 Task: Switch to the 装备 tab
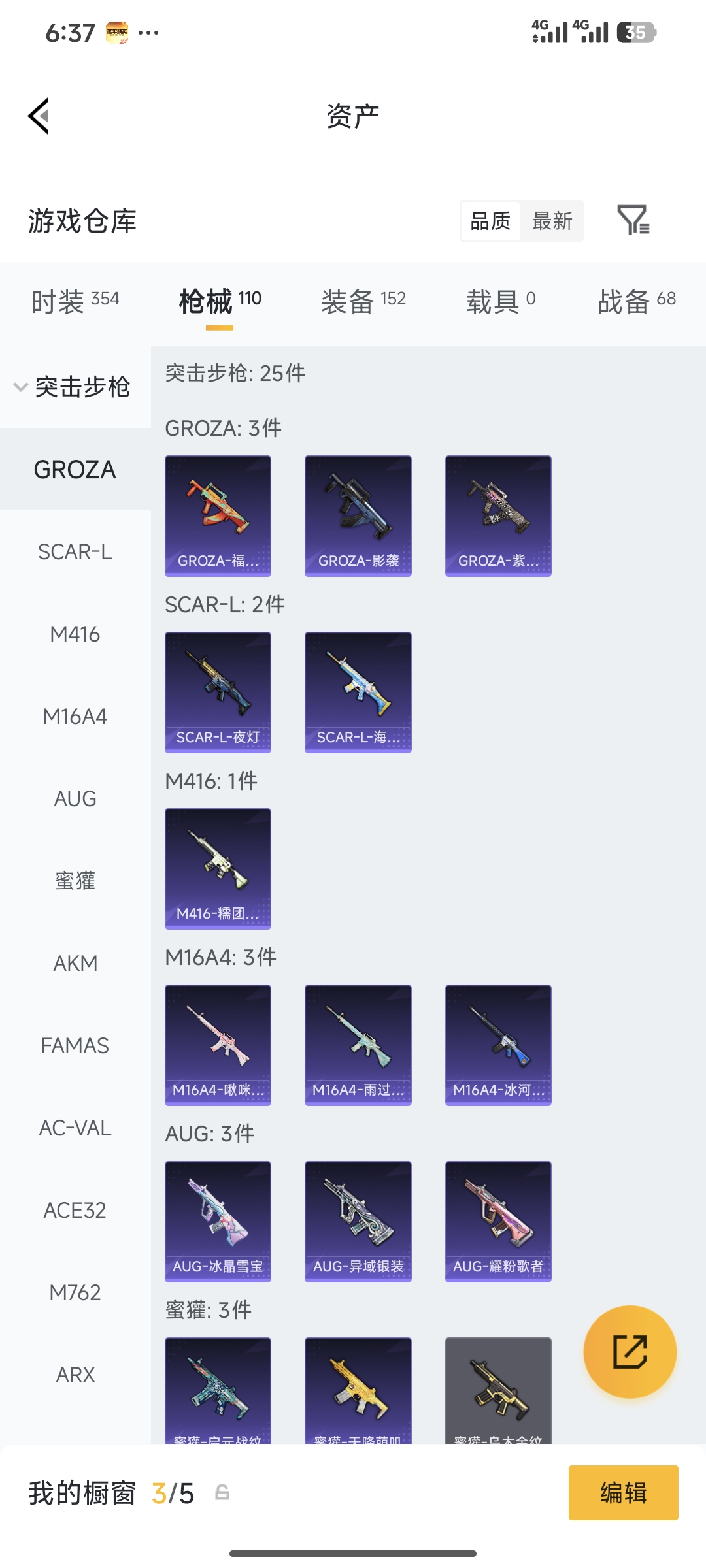coord(364,301)
